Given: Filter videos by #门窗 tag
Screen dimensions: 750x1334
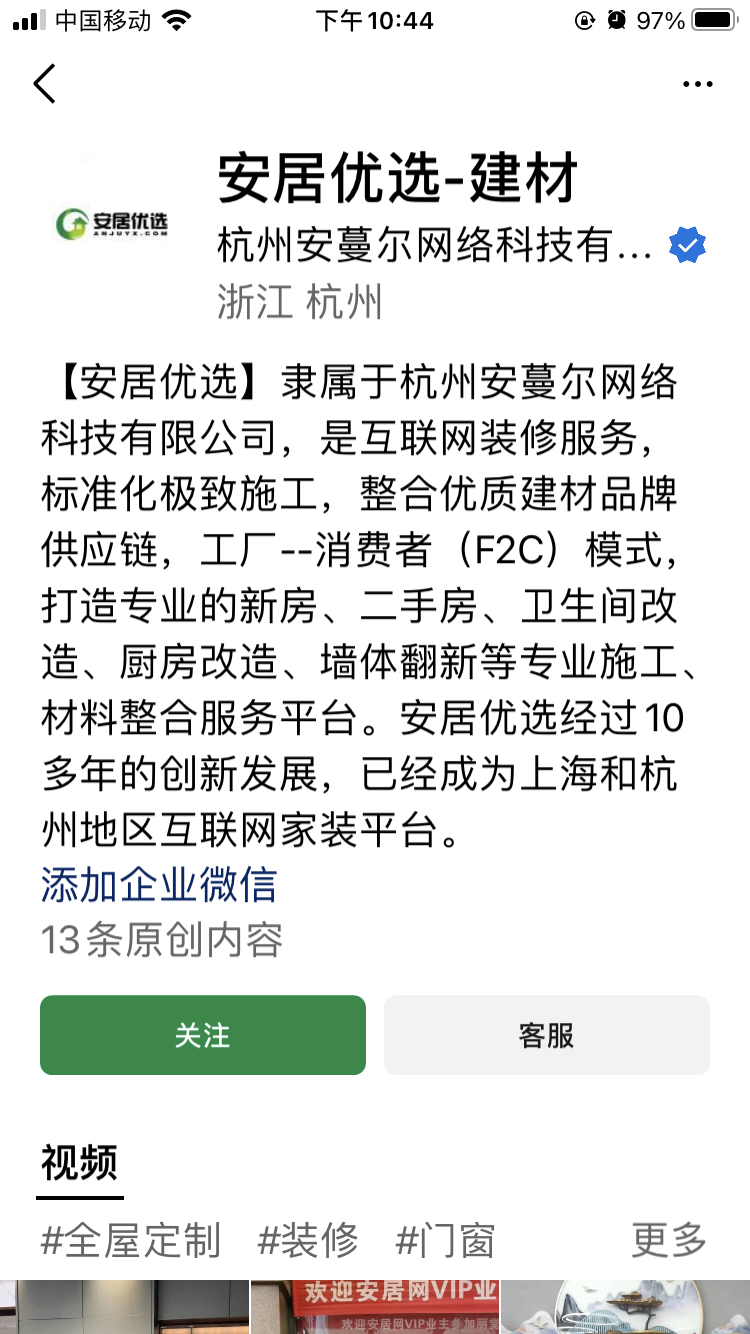Looking at the screenshot, I should [445, 1240].
